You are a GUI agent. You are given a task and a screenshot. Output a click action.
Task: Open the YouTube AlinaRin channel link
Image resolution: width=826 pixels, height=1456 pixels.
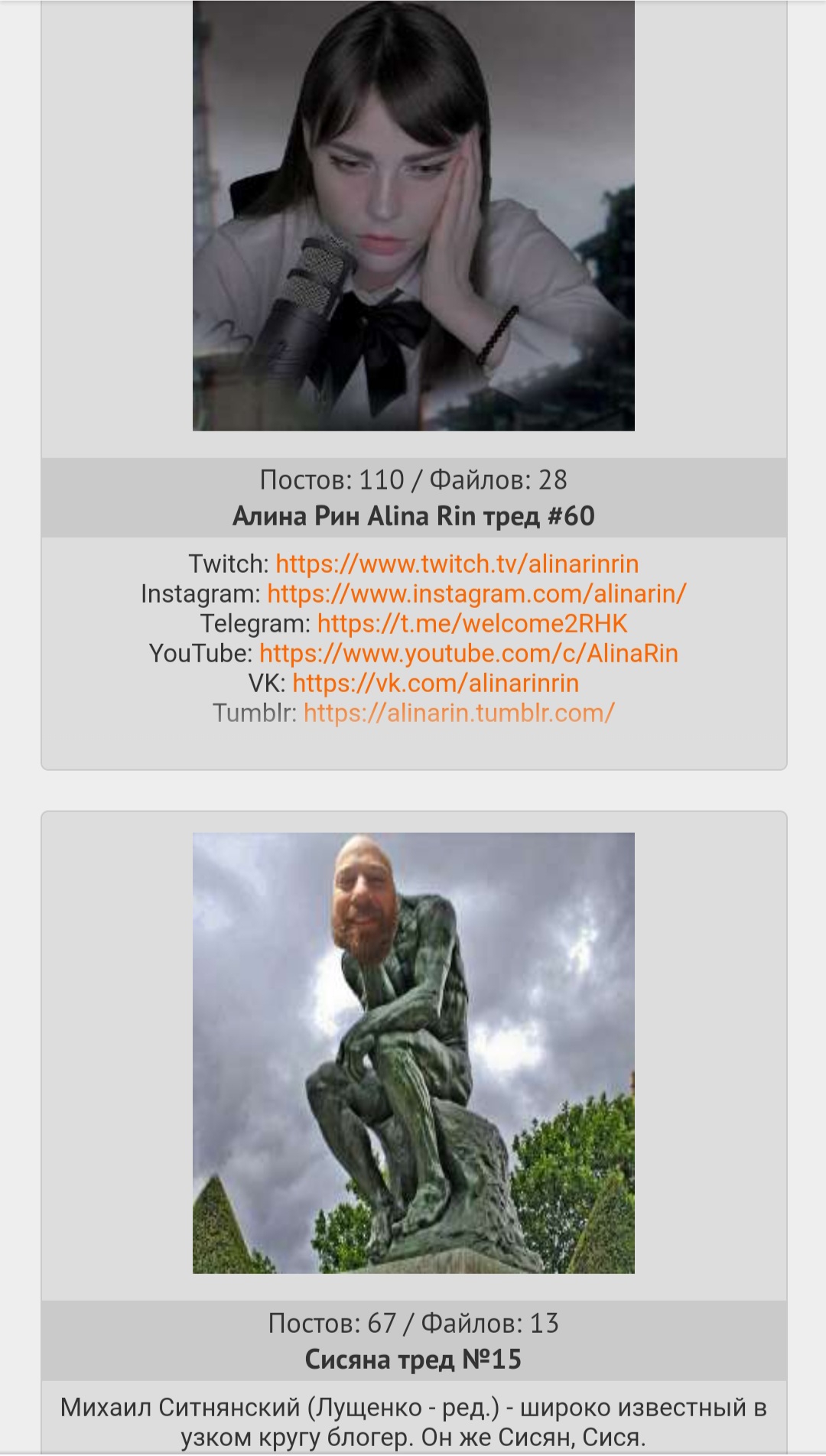[468, 654]
